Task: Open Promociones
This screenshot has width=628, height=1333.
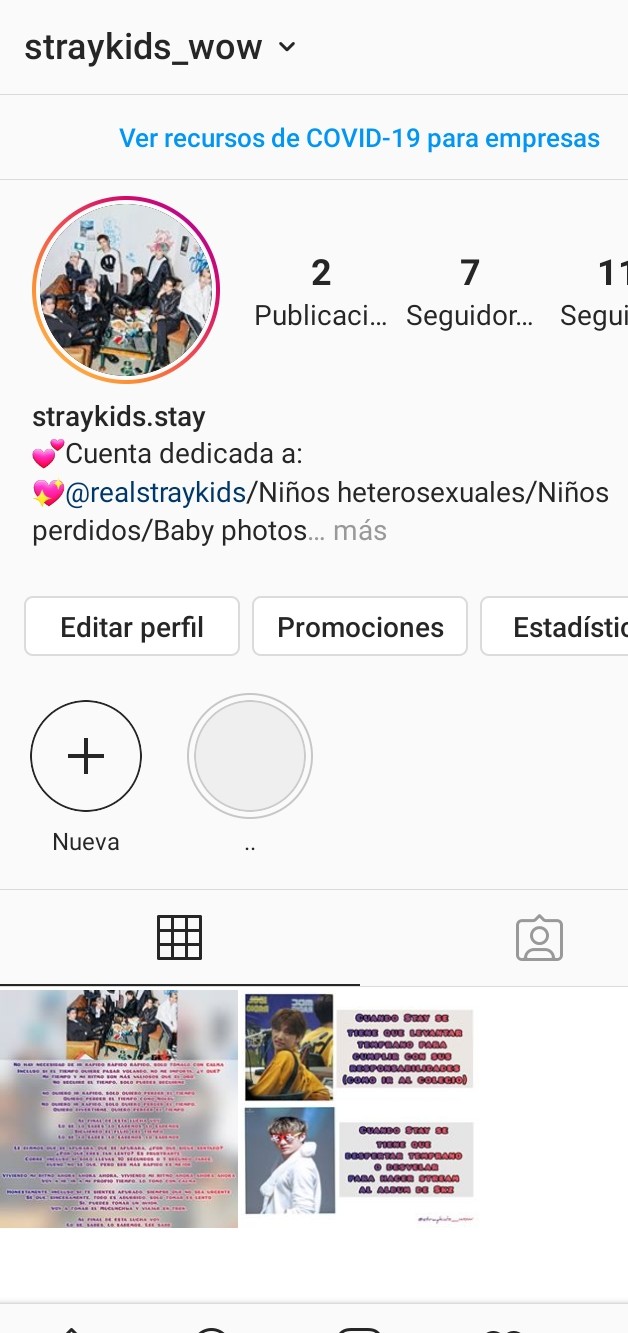Action: [x=360, y=627]
